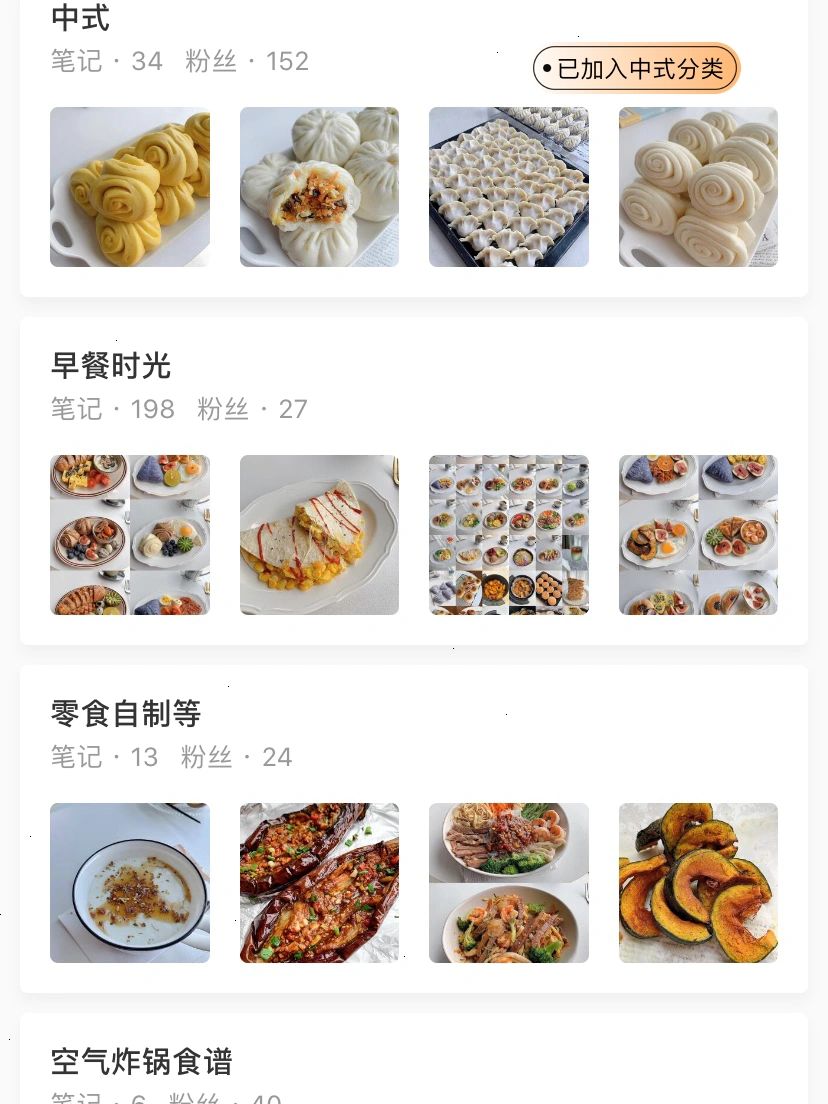
Task: View the dumpling tray photo in 中式
Action: (508, 187)
